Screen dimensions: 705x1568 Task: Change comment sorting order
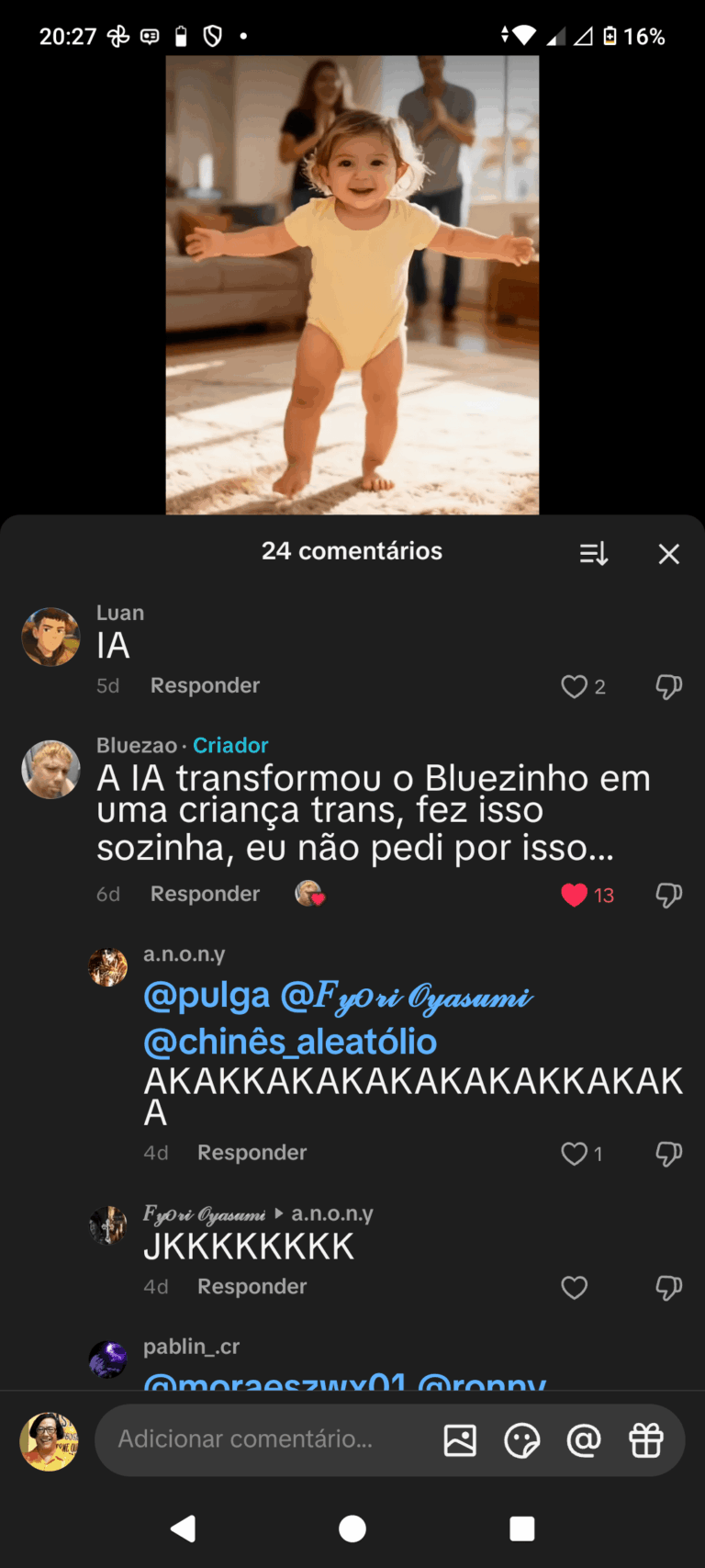(x=594, y=554)
